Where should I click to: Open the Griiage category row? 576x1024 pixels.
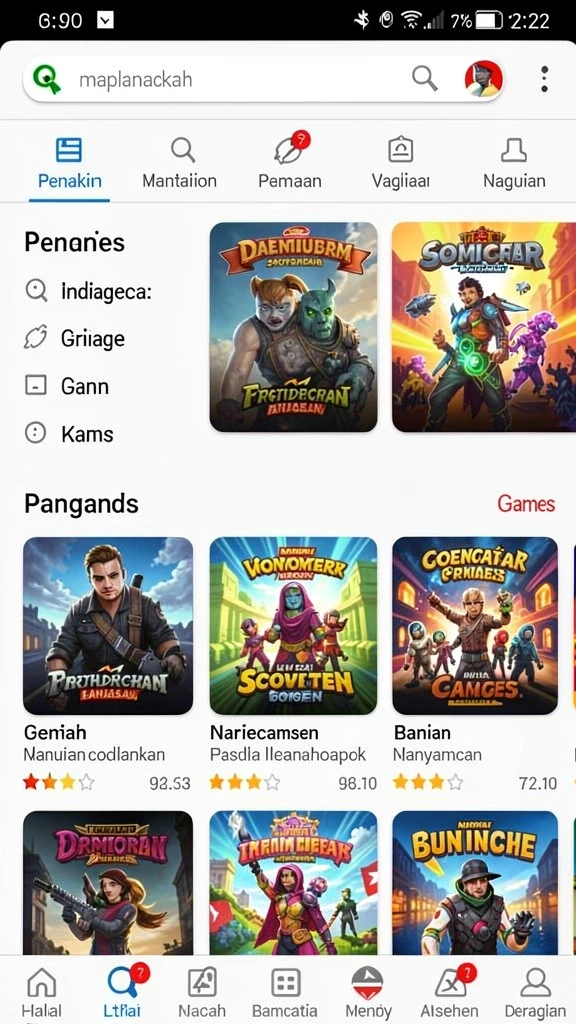pyautogui.click(x=74, y=338)
